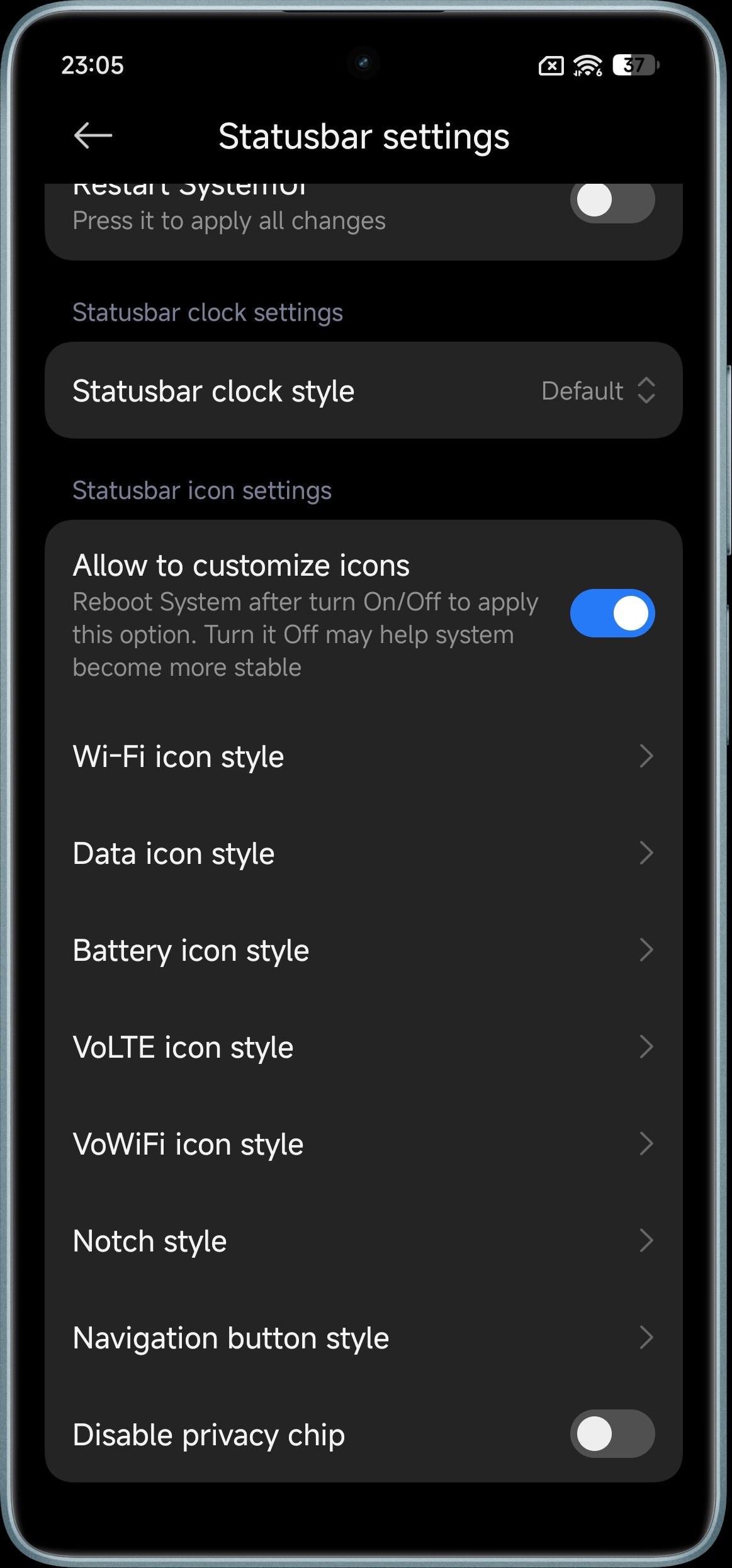Screen dimensions: 732x1568
Task: Enable Disable privacy chip switch
Action: (x=612, y=1435)
